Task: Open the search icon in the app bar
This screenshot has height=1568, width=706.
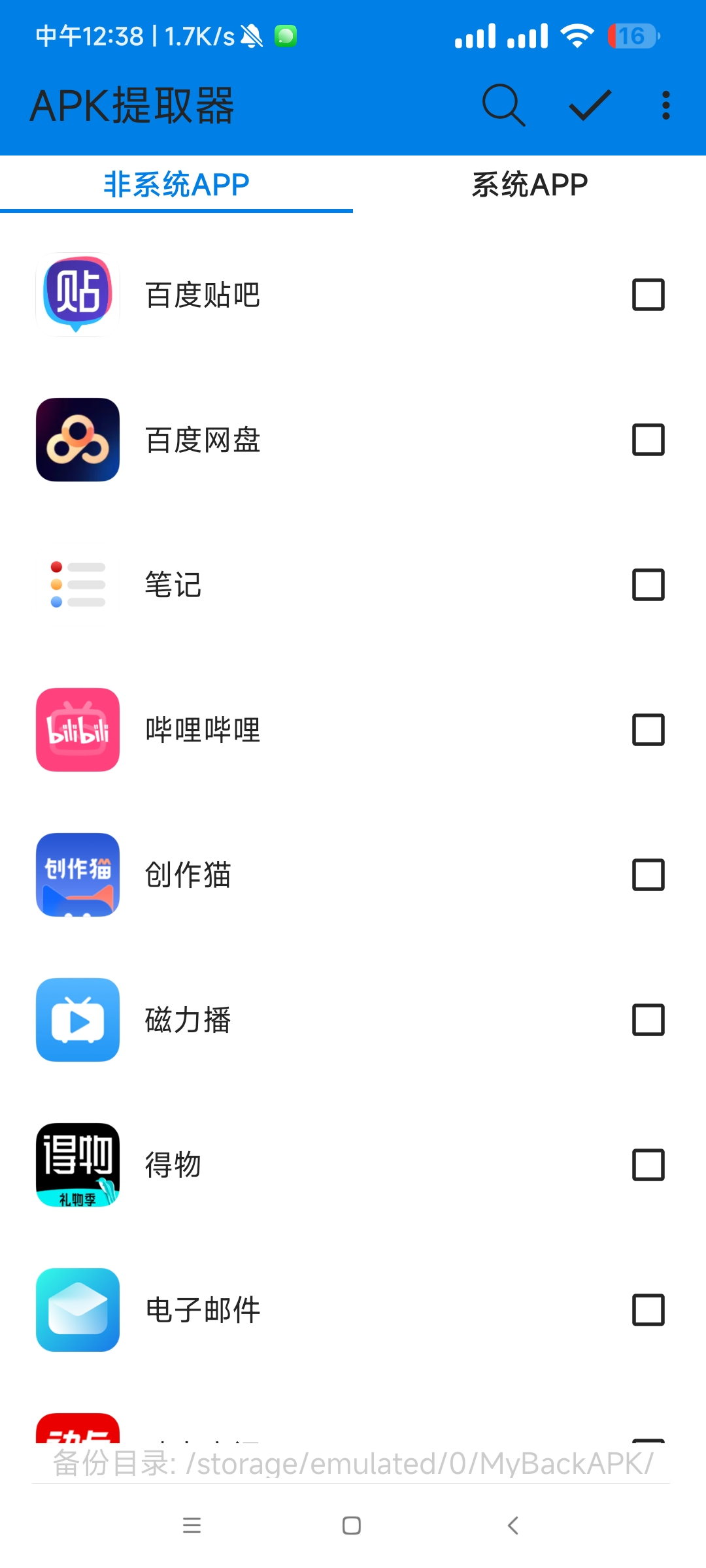Action: (503, 105)
